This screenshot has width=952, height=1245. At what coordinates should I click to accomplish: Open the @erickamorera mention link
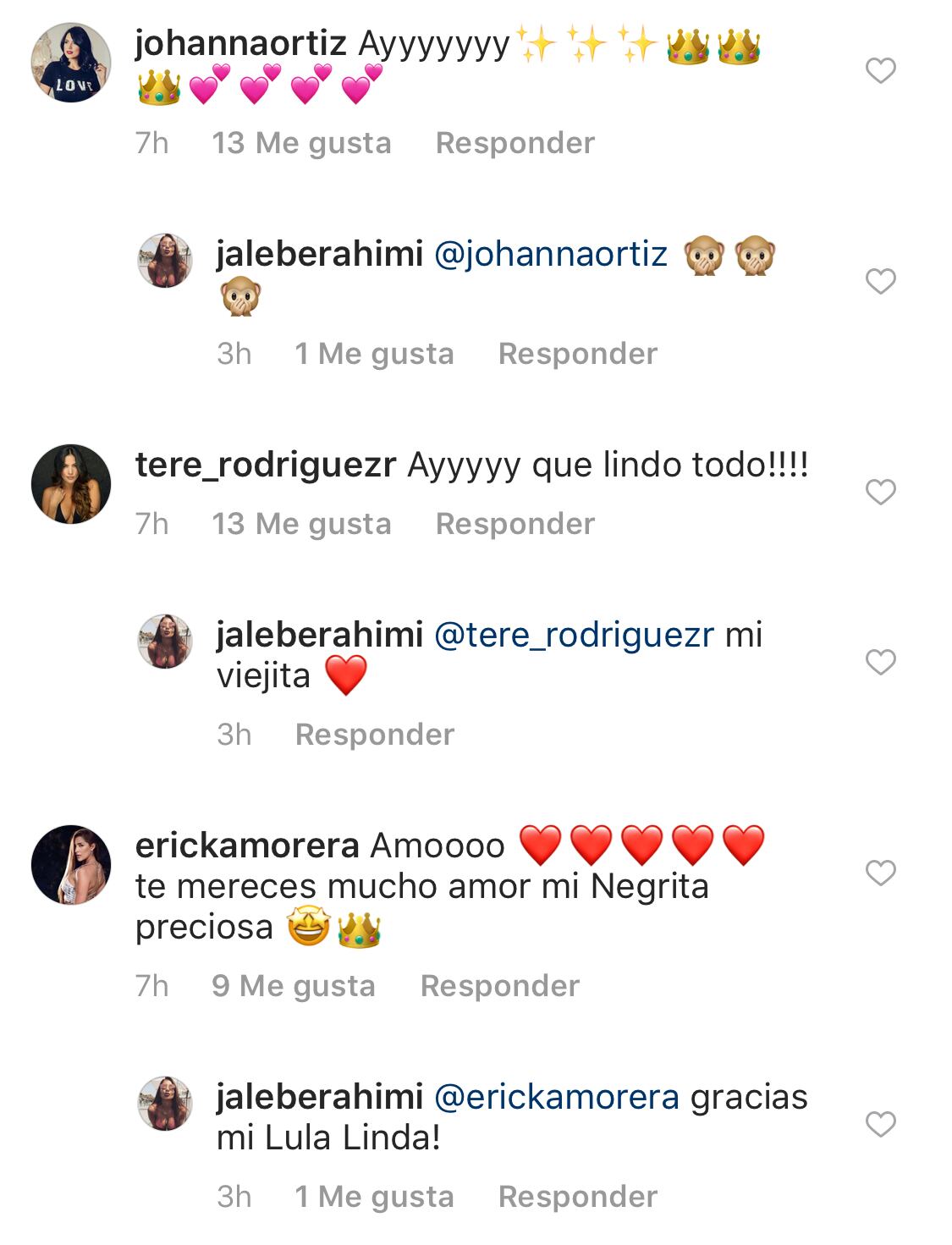(x=557, y=1097)
